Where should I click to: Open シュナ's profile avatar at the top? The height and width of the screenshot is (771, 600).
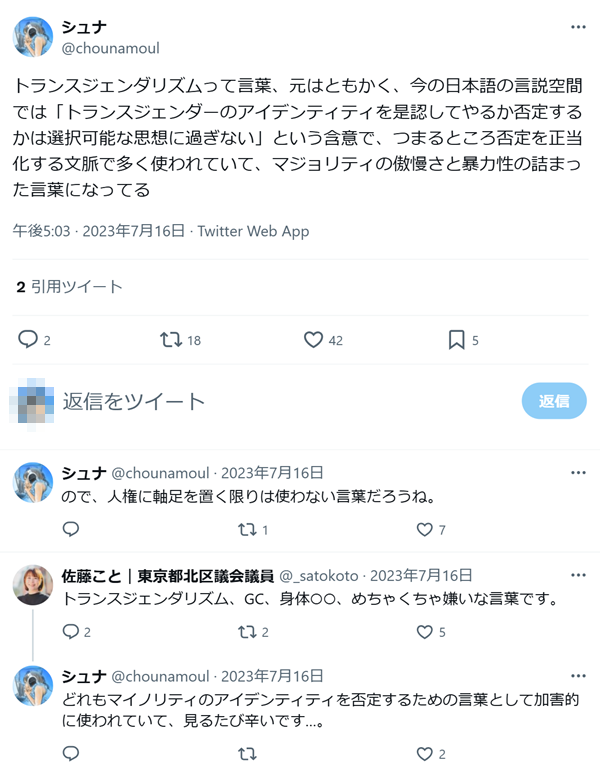click(x=33, y=36)
